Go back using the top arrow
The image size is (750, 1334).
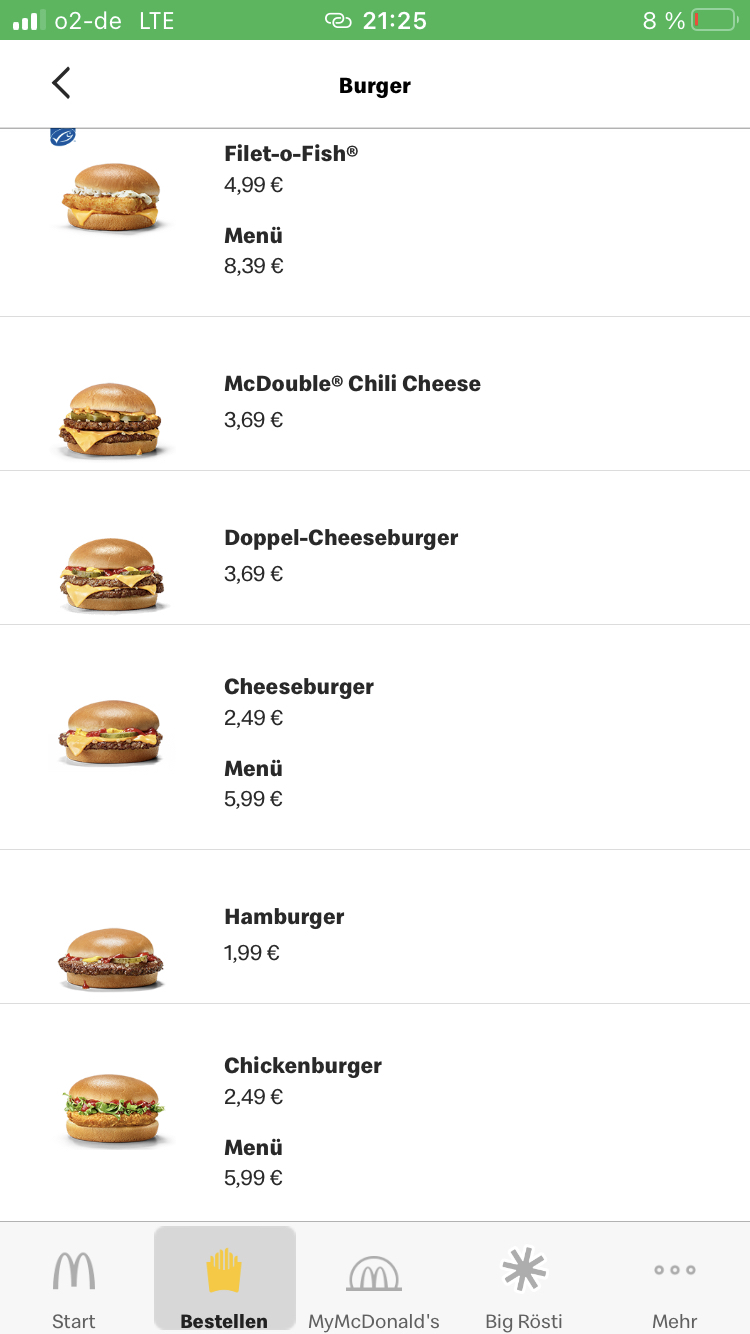click(x=62, y=84)
